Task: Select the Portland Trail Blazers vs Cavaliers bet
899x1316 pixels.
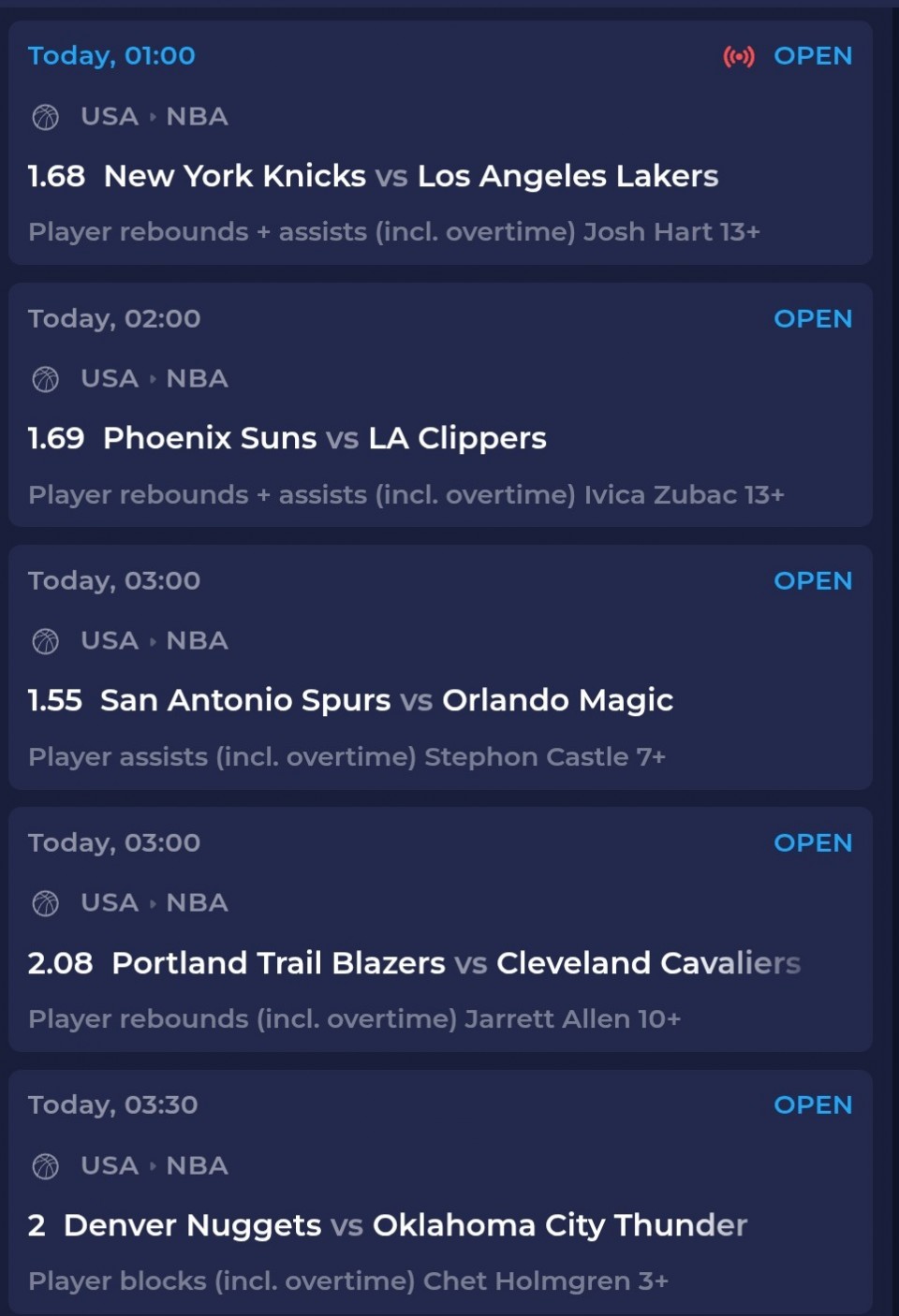Action: click(455, 963)
